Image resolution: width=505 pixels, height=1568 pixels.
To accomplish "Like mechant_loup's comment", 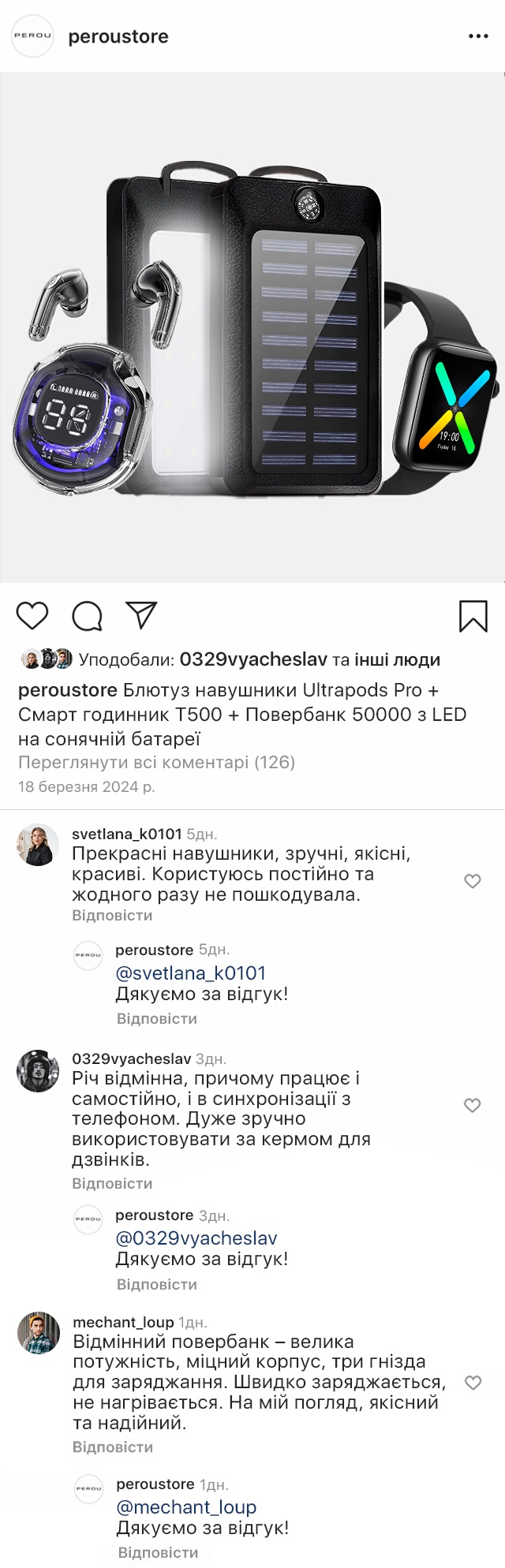I will click(x=473, y=1383).
